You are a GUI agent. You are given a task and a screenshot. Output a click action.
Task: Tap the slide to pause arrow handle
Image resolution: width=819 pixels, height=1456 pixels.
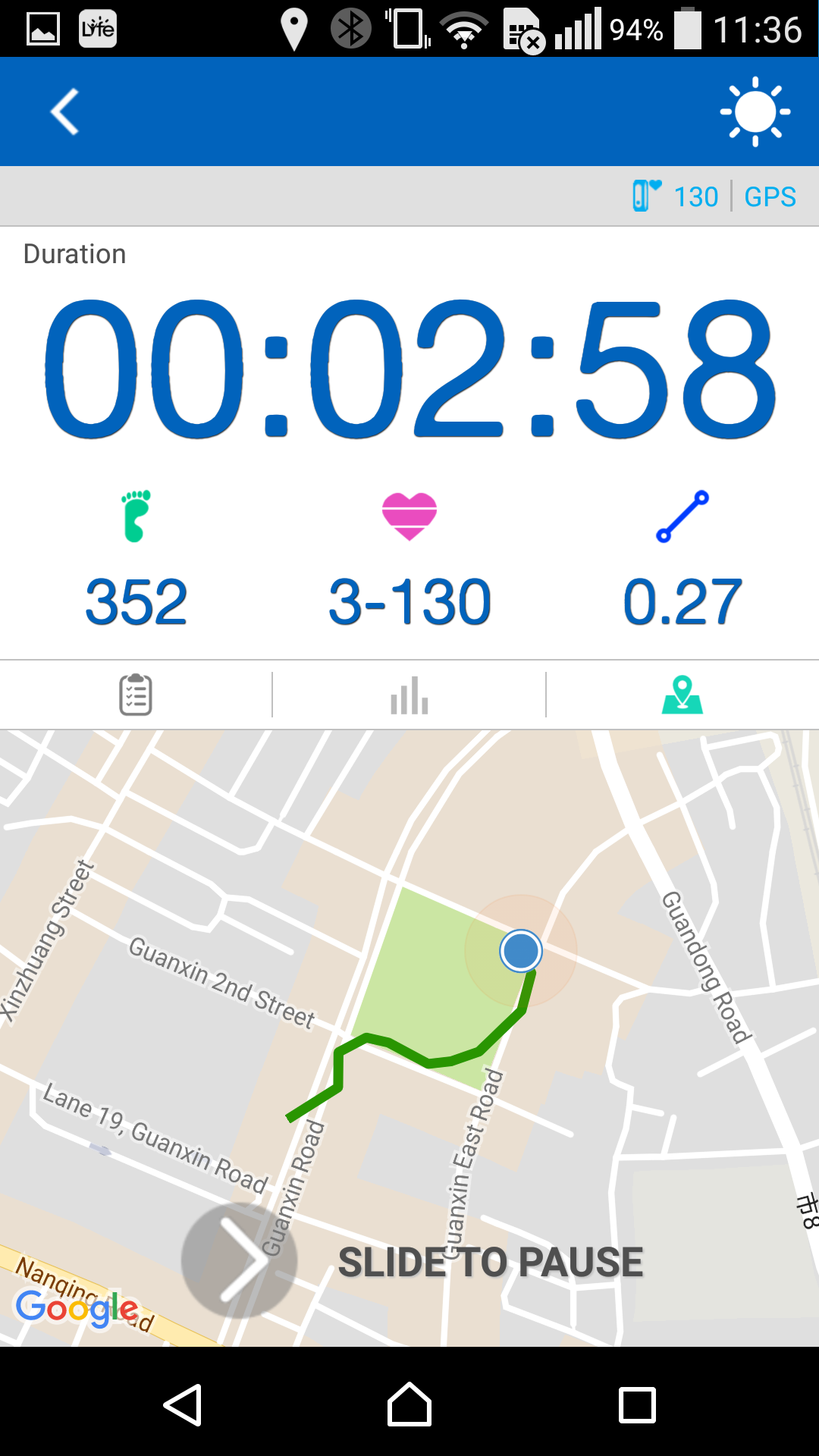[240, 1260]
